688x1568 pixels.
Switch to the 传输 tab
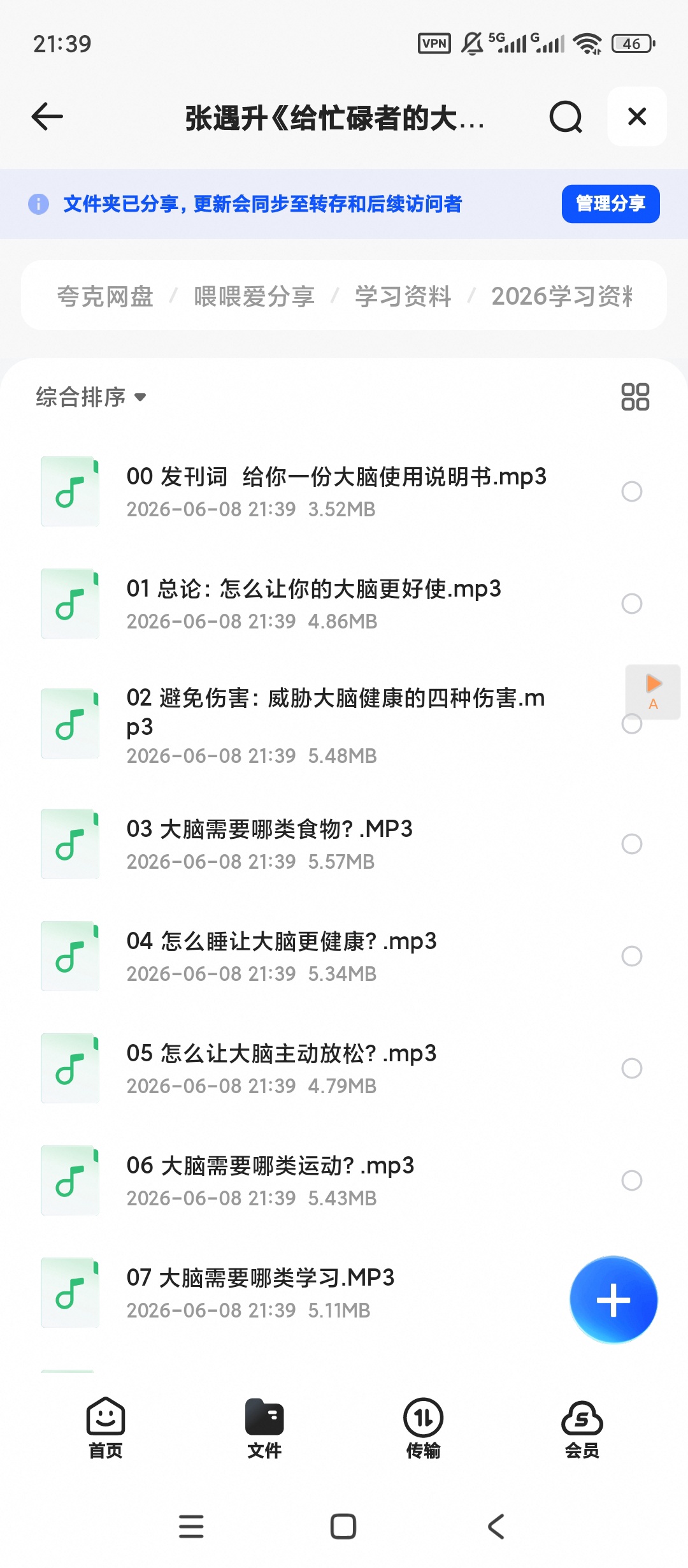point(423,1428)
